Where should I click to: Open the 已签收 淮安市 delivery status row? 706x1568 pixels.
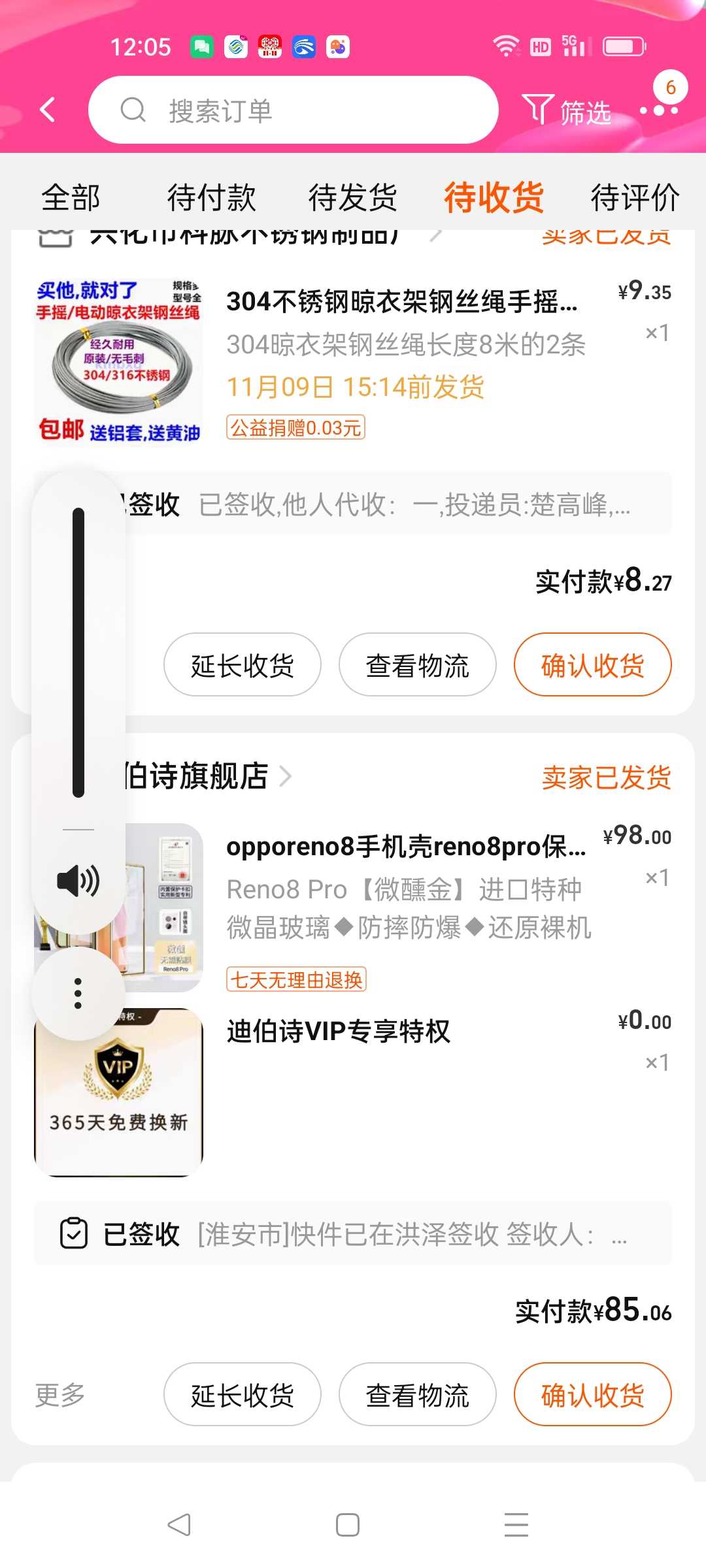pyautogui.click(x=353, y=1234)
